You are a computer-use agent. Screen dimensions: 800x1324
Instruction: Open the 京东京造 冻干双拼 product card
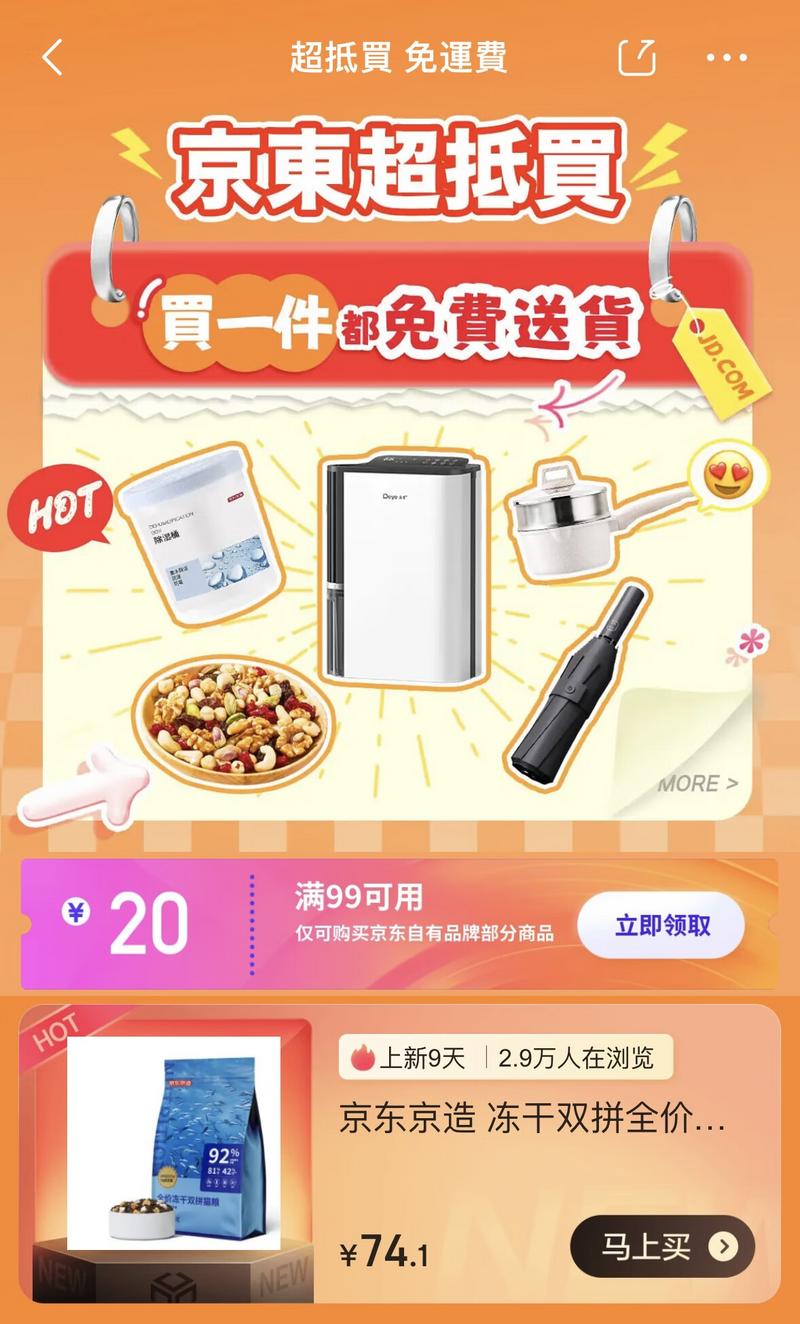tap(533, 1120)
